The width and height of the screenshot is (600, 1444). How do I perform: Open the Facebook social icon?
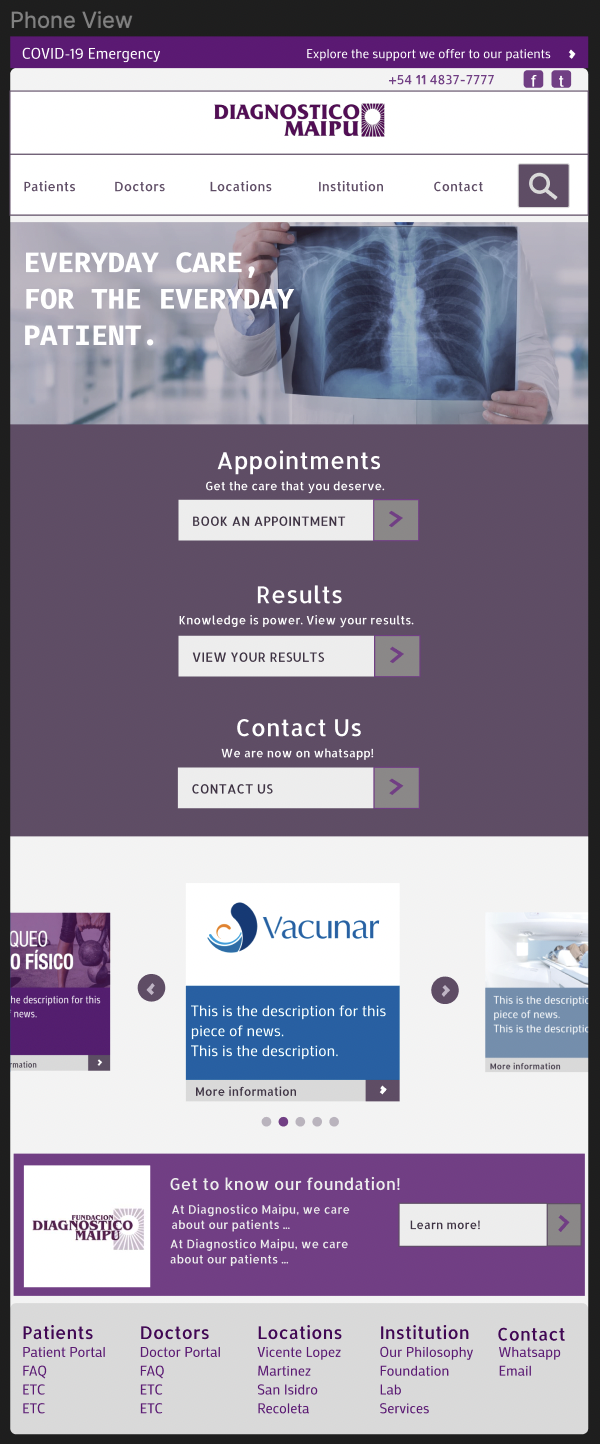pyautogui.click(x=533, y=80)
